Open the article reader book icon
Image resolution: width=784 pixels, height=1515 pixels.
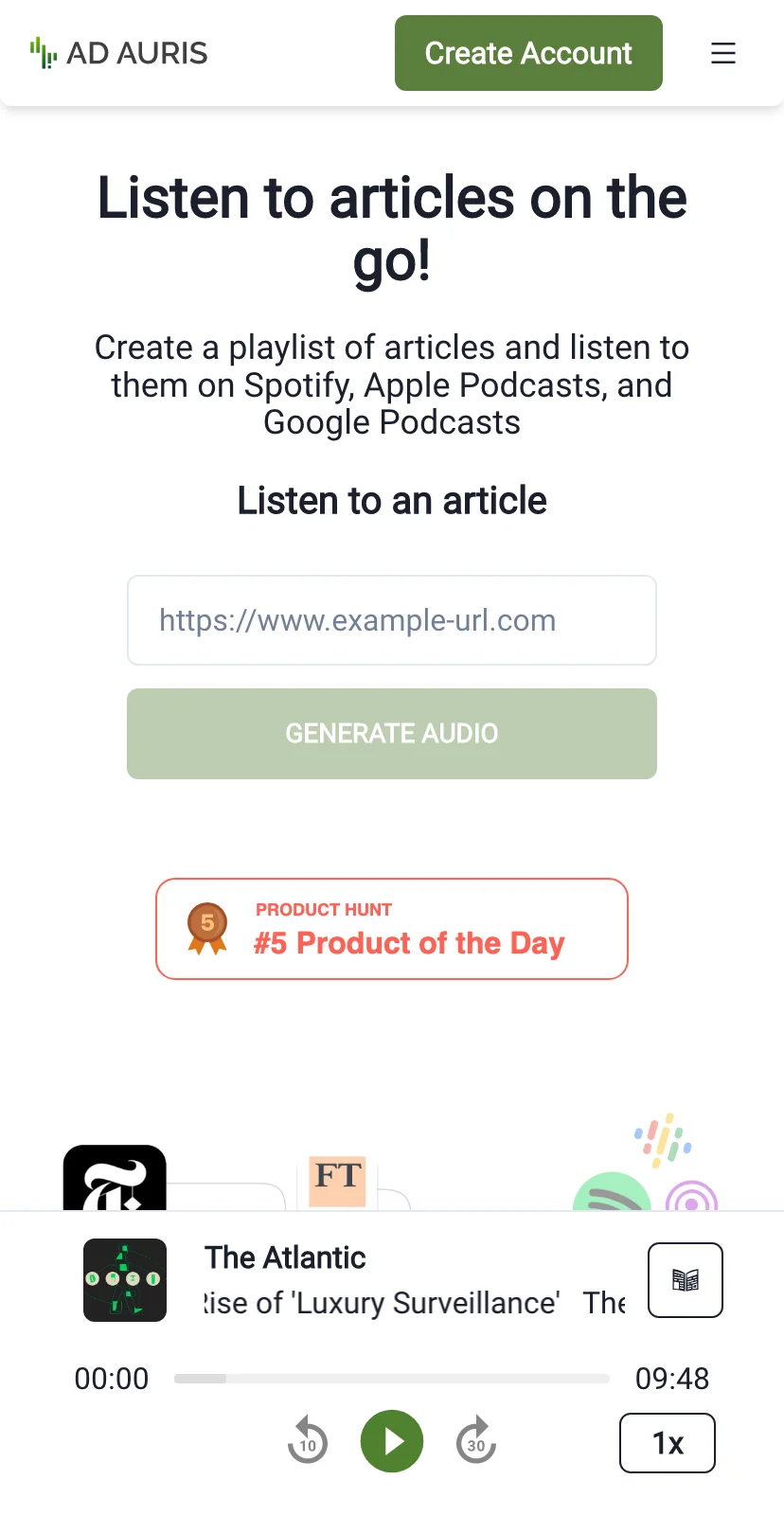pyautogui.click(x=686, y=1280)
